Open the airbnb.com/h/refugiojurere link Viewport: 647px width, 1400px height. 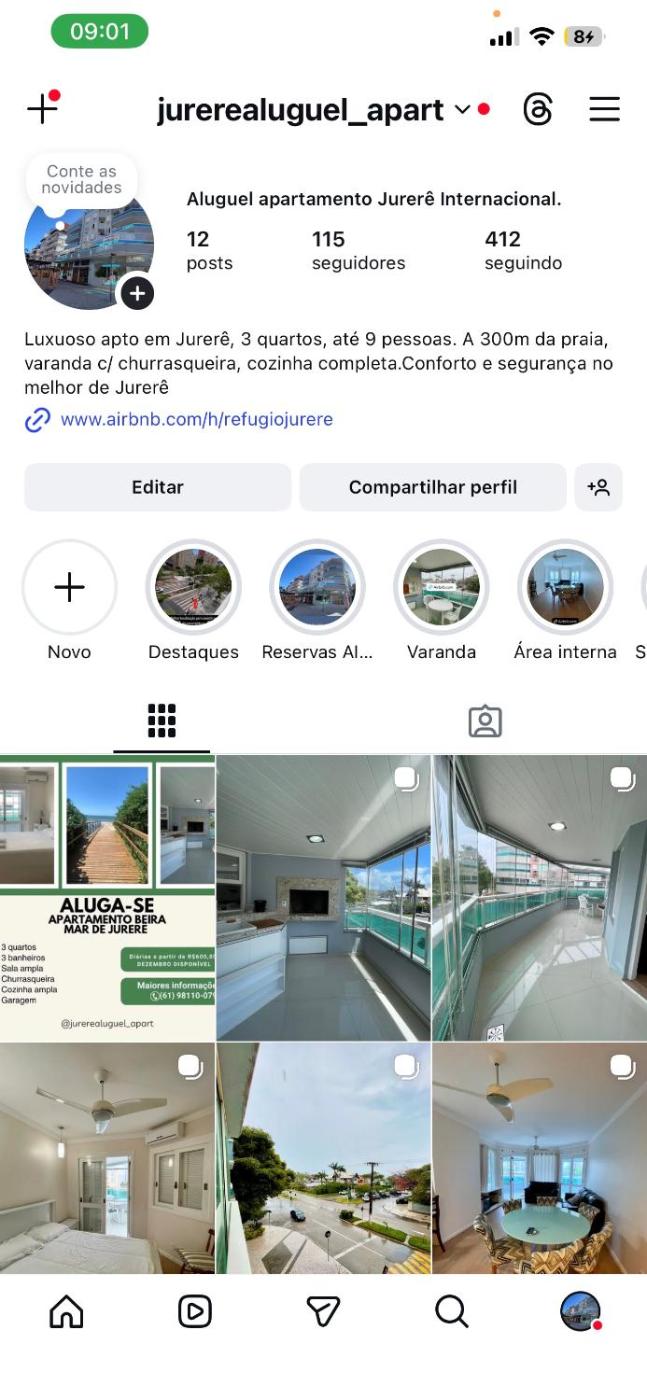196,420
